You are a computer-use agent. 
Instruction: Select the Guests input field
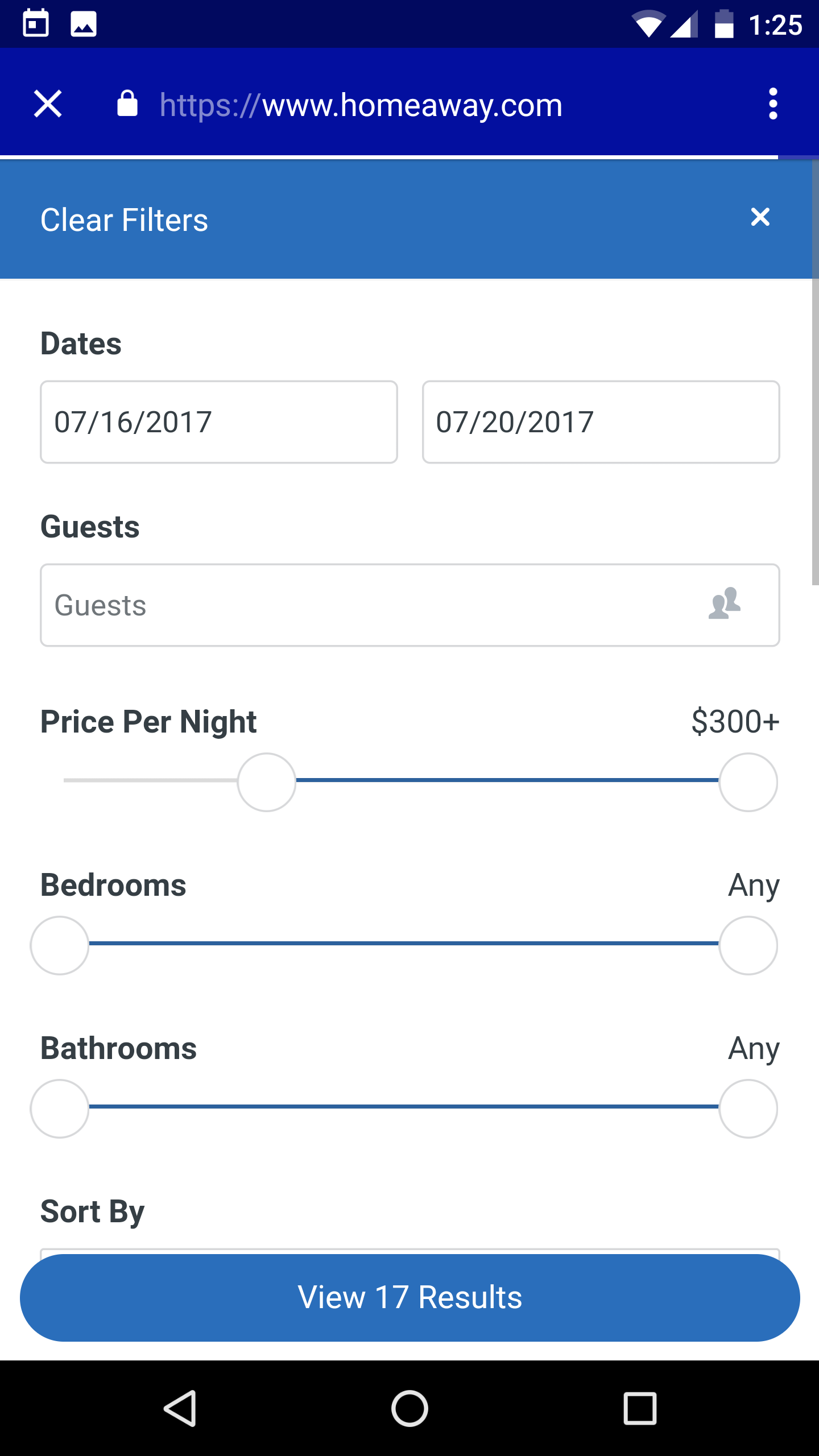click(x=409, y=605)
